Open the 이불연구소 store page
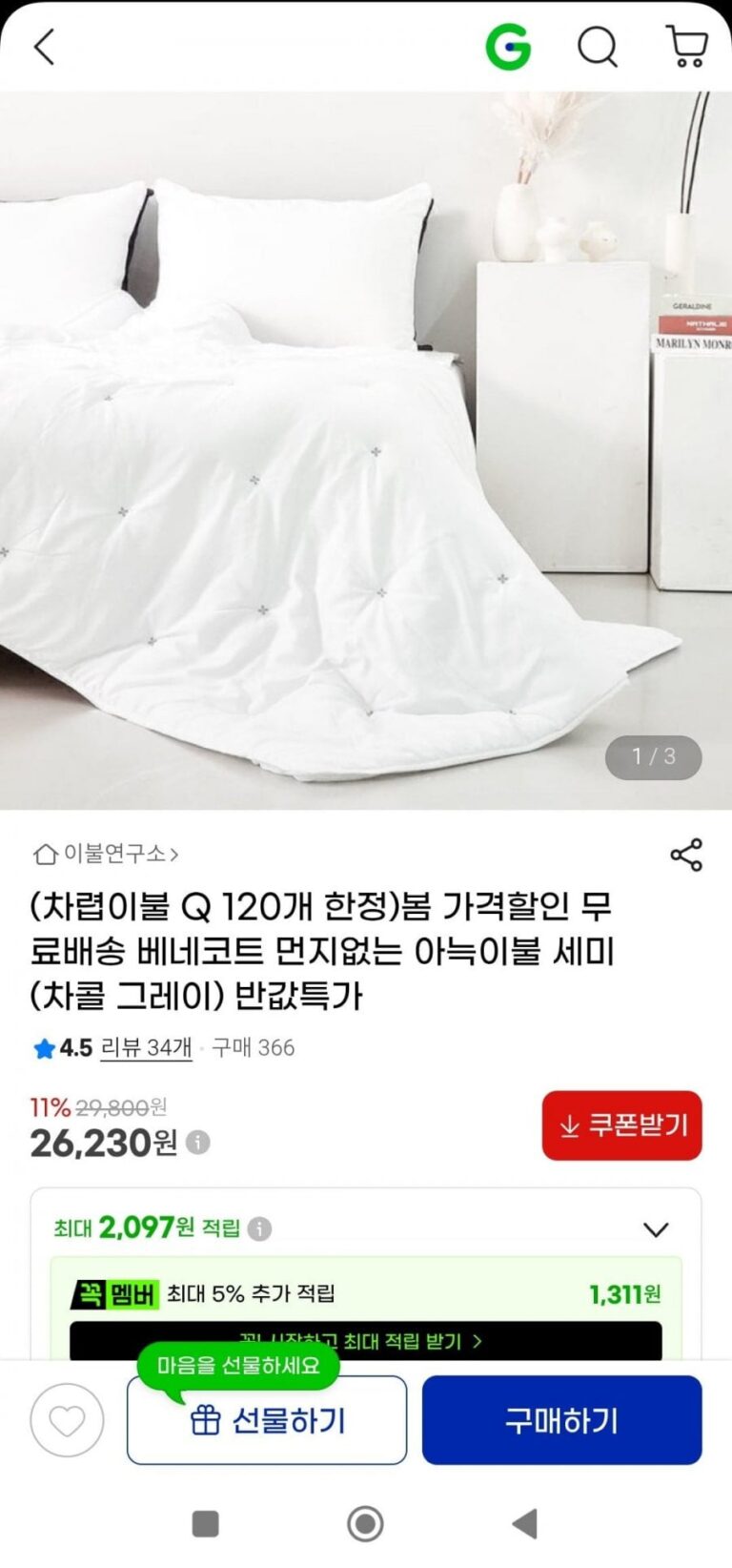 pyautogui.click(x=106, y=854)
